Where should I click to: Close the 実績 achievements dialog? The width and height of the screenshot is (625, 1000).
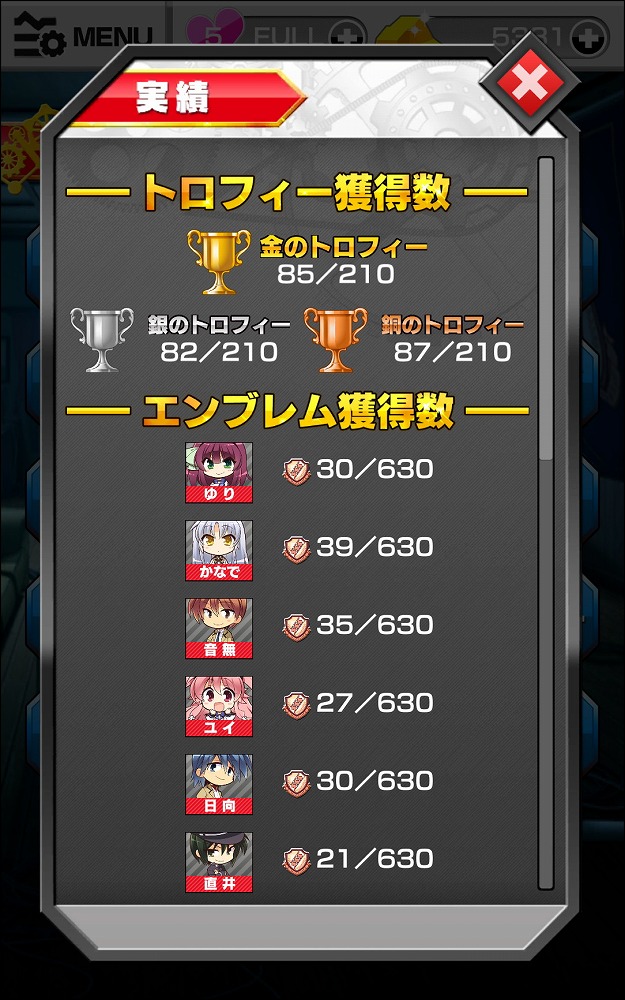529,87
